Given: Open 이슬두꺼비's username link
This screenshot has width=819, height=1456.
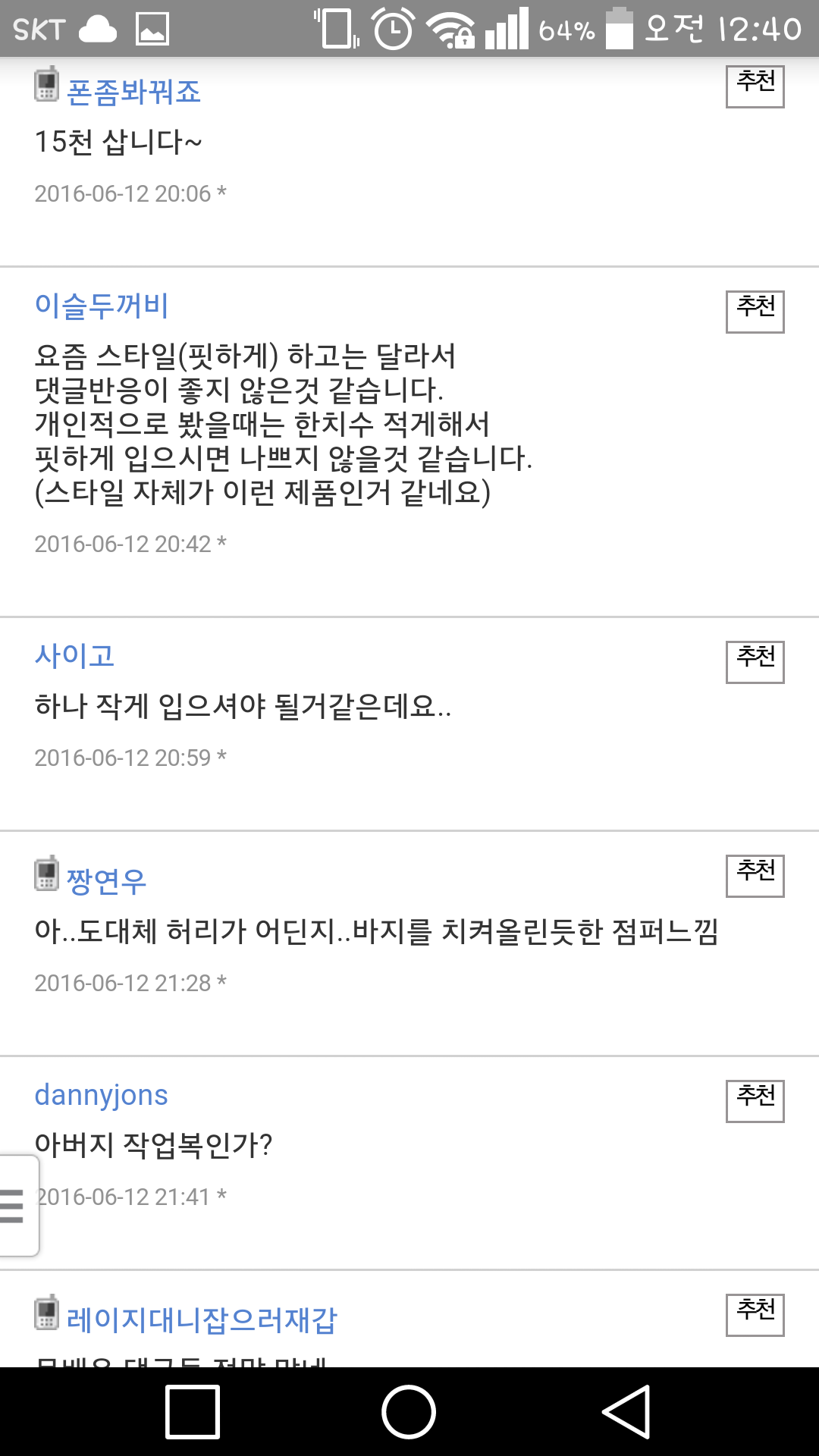Looking at the screenshot, I should (102, 306).
